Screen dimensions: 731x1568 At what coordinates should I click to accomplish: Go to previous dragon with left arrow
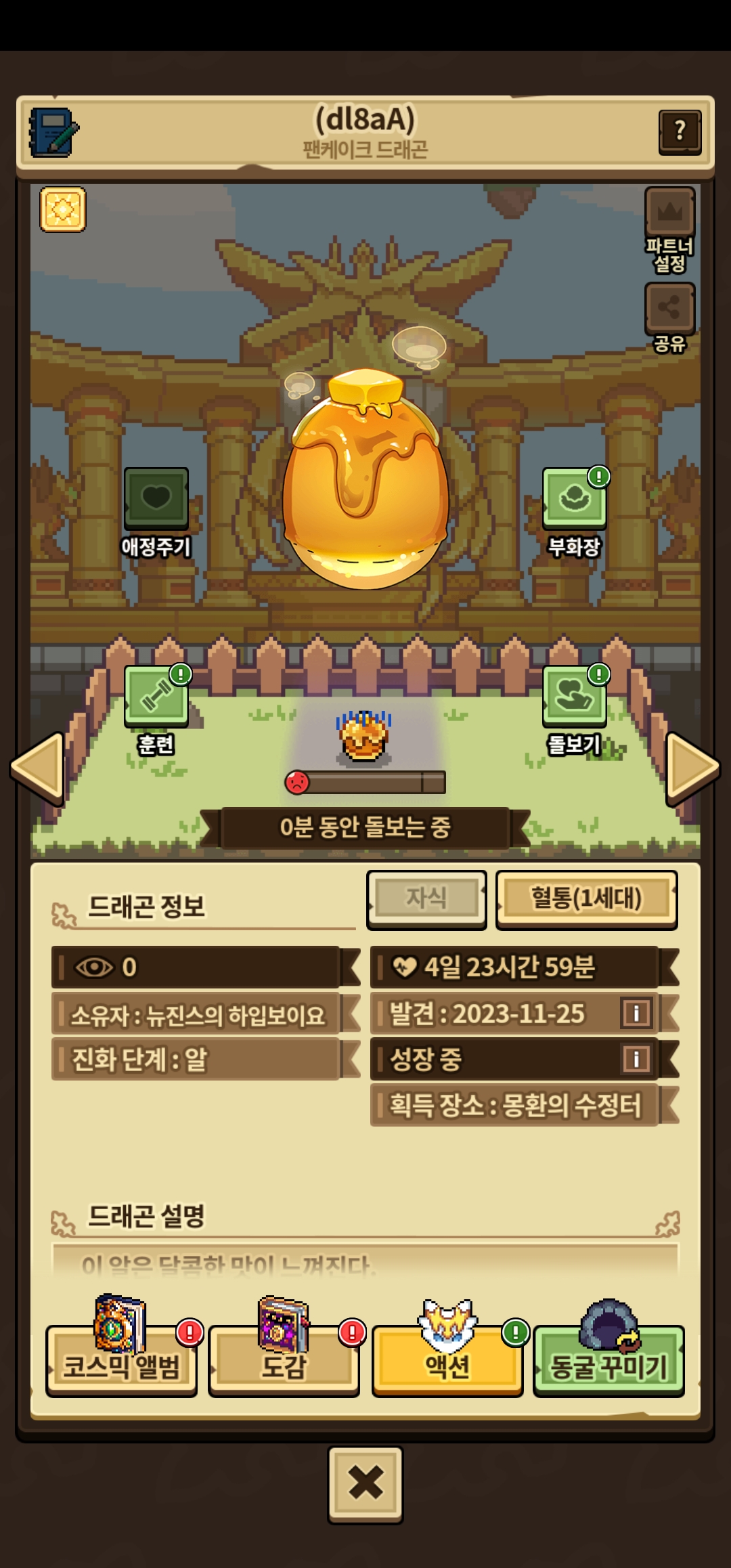37,768
